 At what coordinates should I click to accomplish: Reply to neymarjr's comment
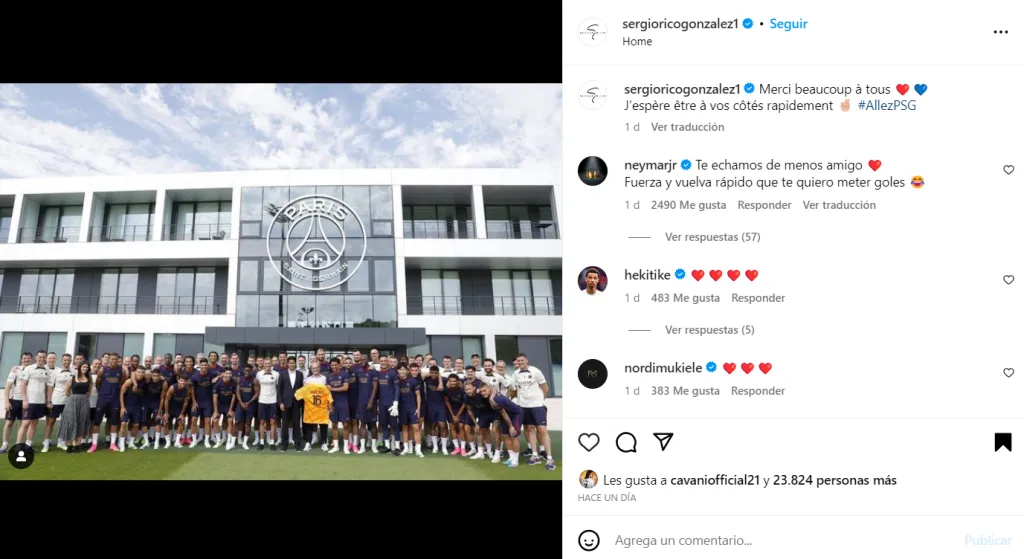click(764, 205)
